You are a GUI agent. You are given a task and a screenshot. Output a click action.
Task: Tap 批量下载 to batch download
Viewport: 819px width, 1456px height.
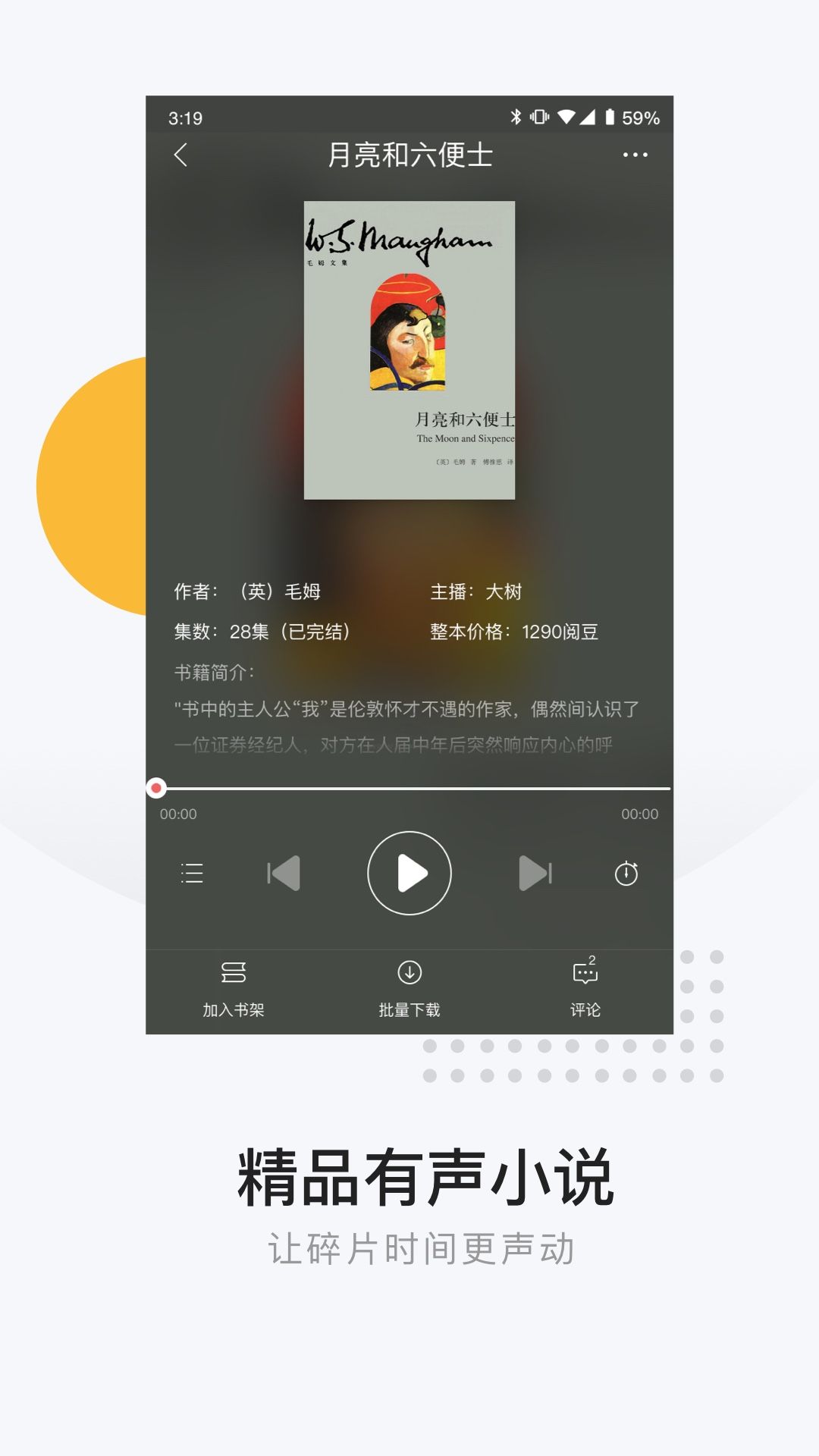pos(409,1009)
